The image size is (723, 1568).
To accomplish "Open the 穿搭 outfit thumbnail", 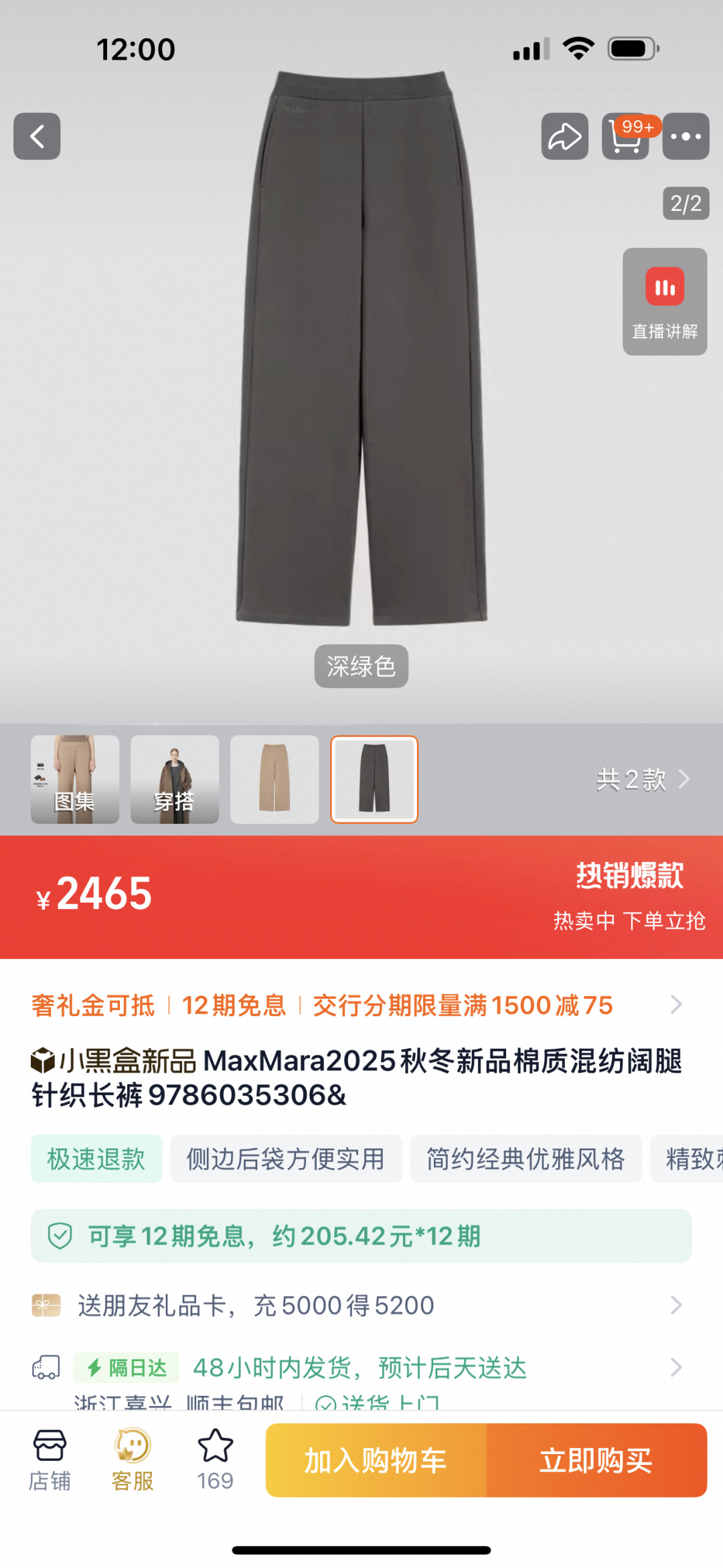I will coord(174,779).
